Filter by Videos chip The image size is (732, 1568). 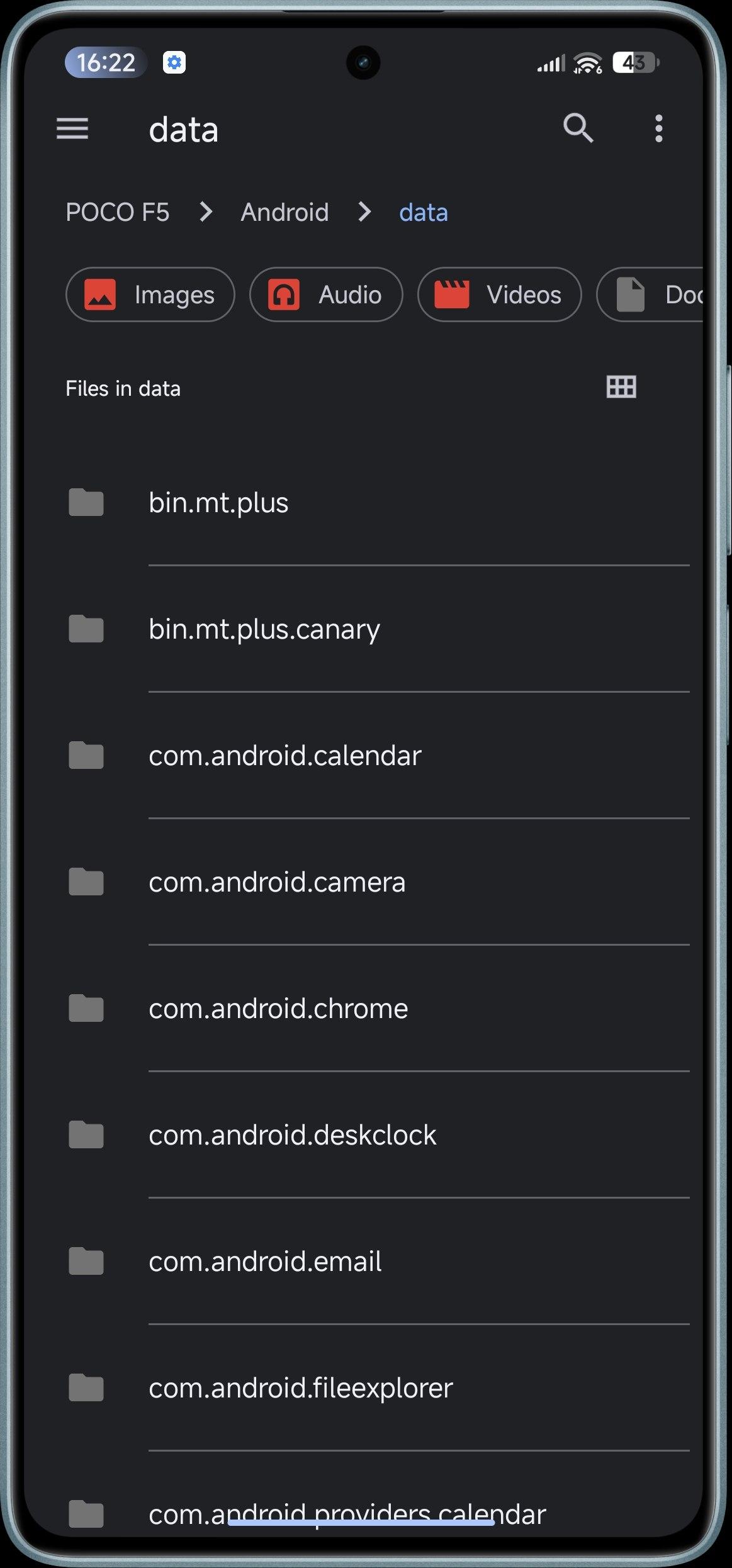(x=499, y=294)
